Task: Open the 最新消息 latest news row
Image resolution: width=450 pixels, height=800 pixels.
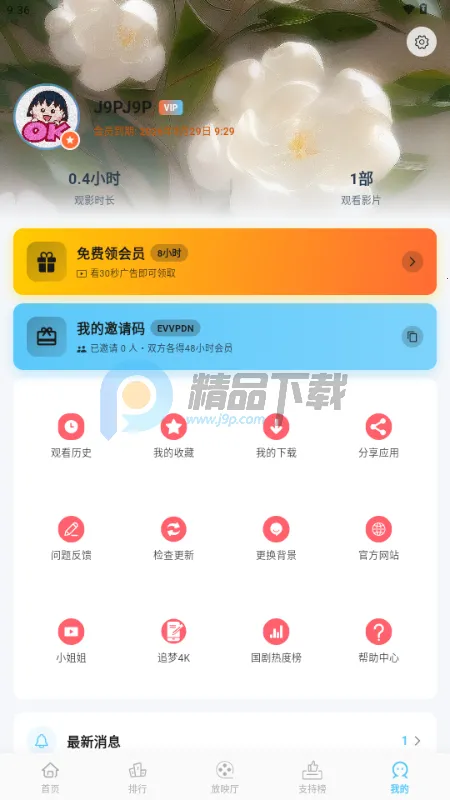Action: pyautogui.click(x=225, y=741)
